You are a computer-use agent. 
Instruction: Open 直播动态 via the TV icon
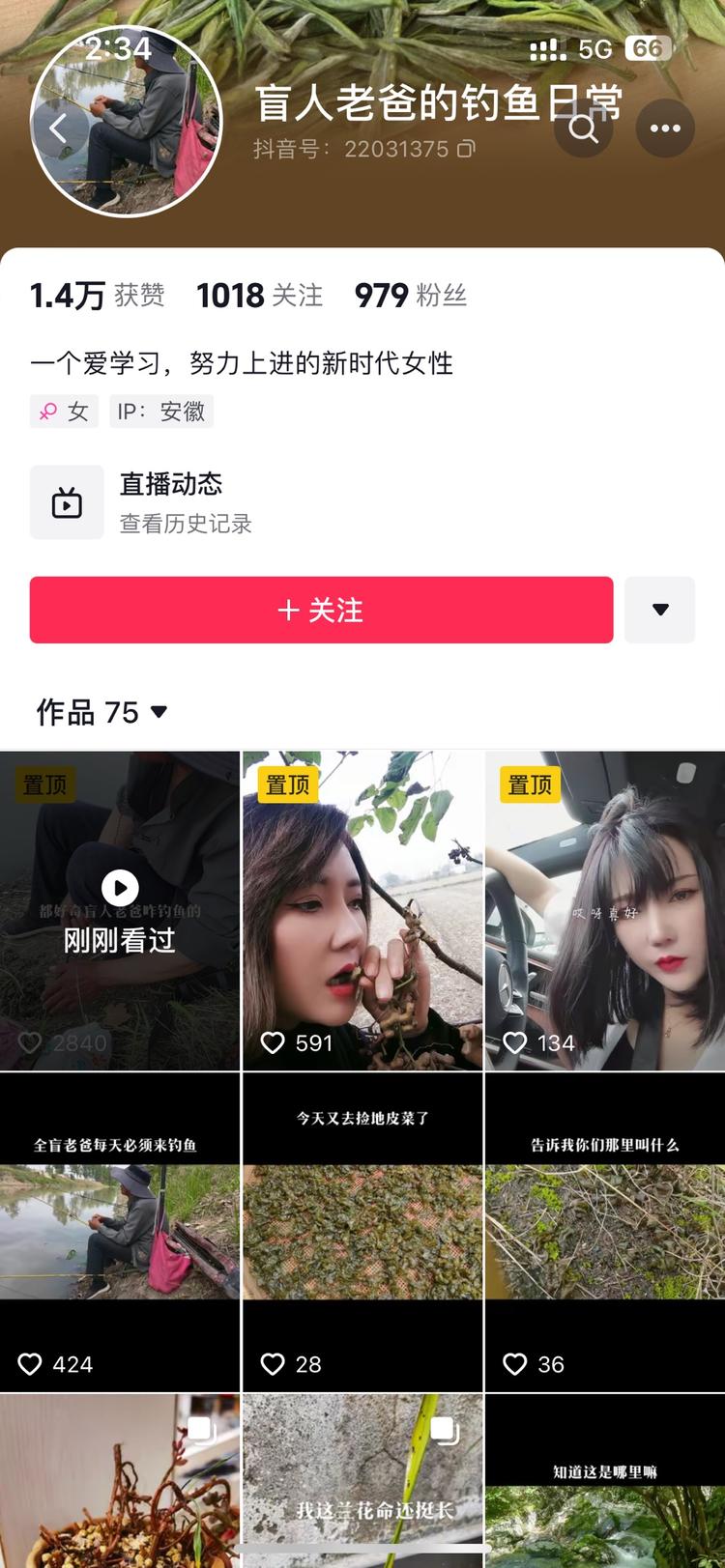[67, 501]
